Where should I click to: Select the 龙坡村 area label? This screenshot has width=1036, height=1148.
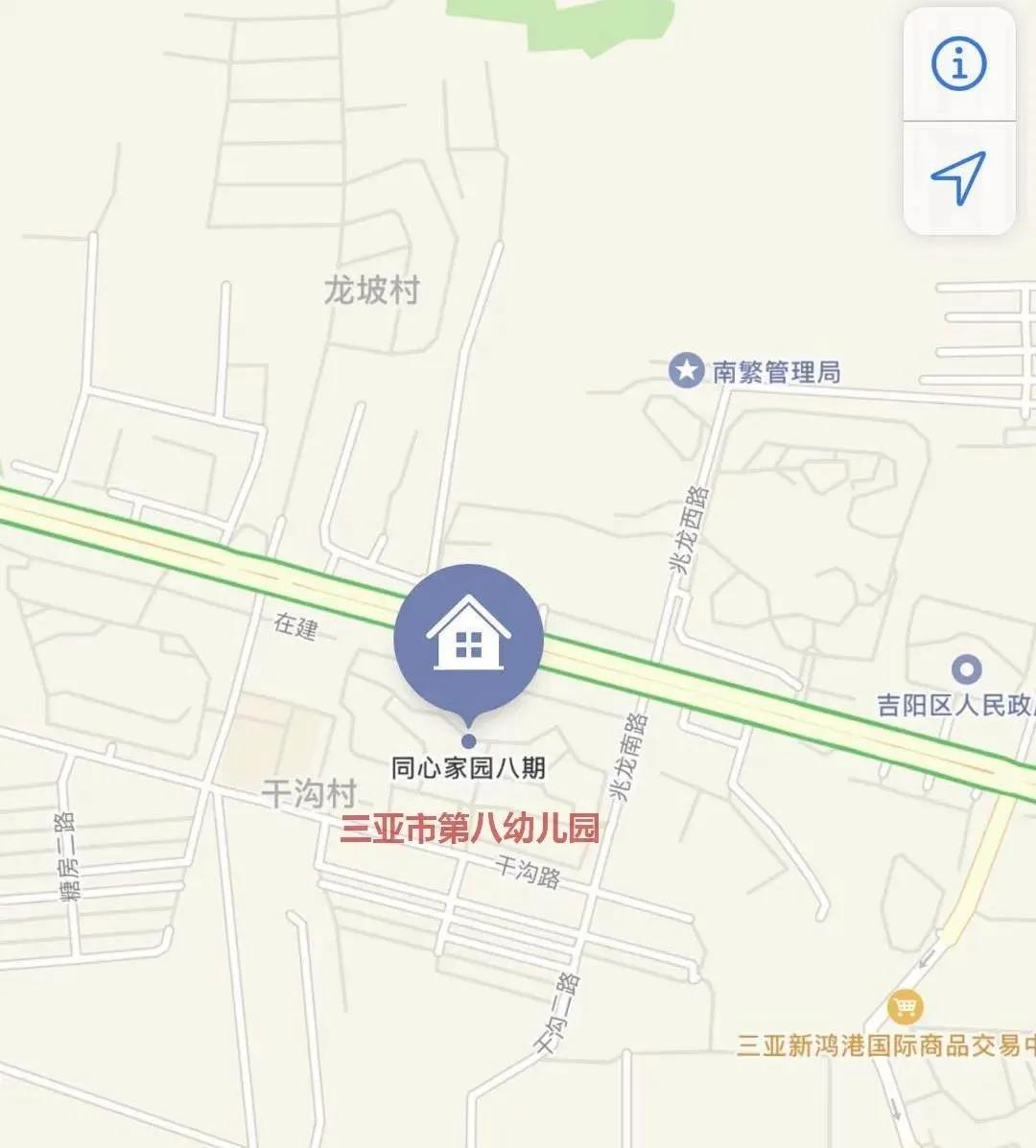[x=373, y=290]
